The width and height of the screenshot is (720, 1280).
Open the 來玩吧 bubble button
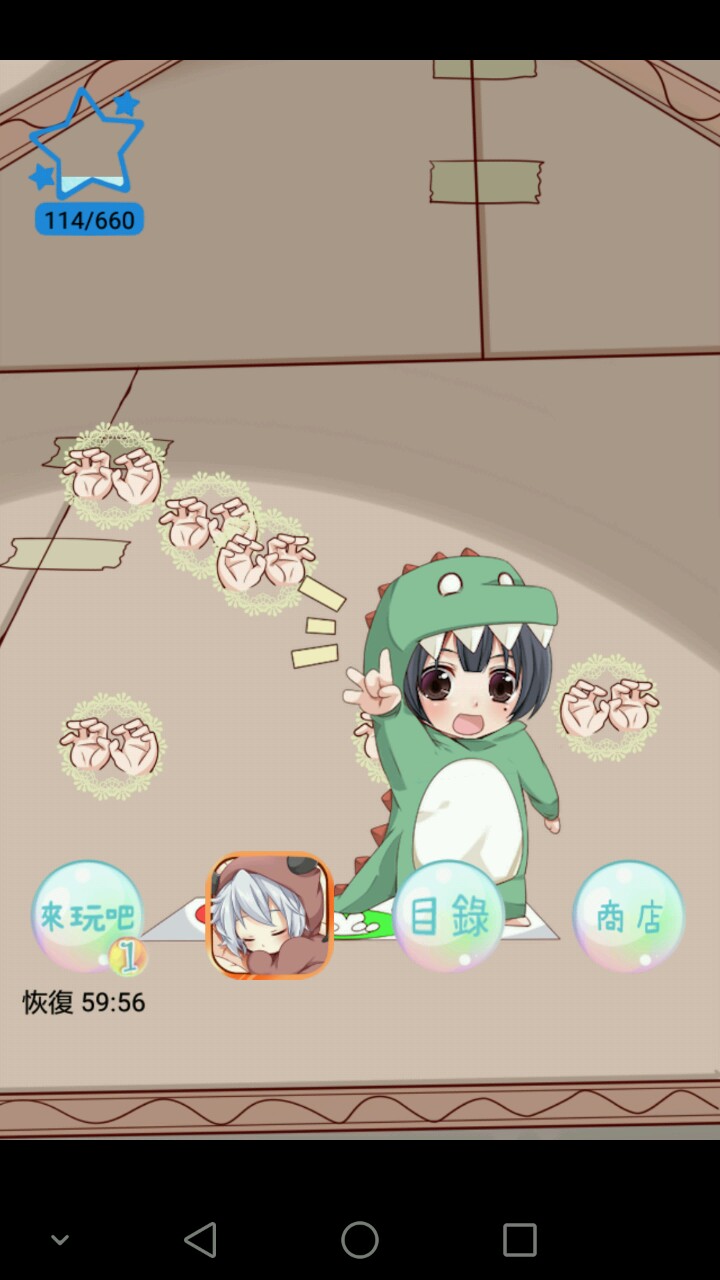tap(86, 916)
